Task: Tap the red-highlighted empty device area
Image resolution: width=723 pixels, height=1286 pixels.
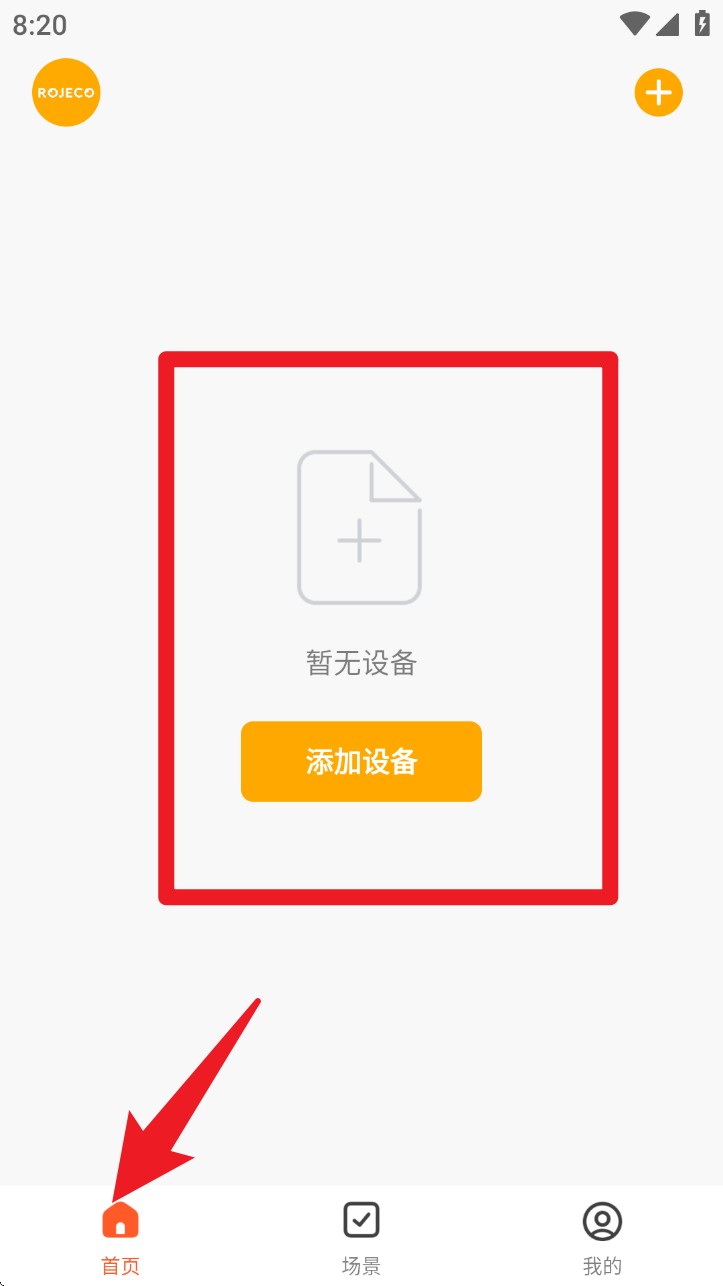Action: point(388,628)
